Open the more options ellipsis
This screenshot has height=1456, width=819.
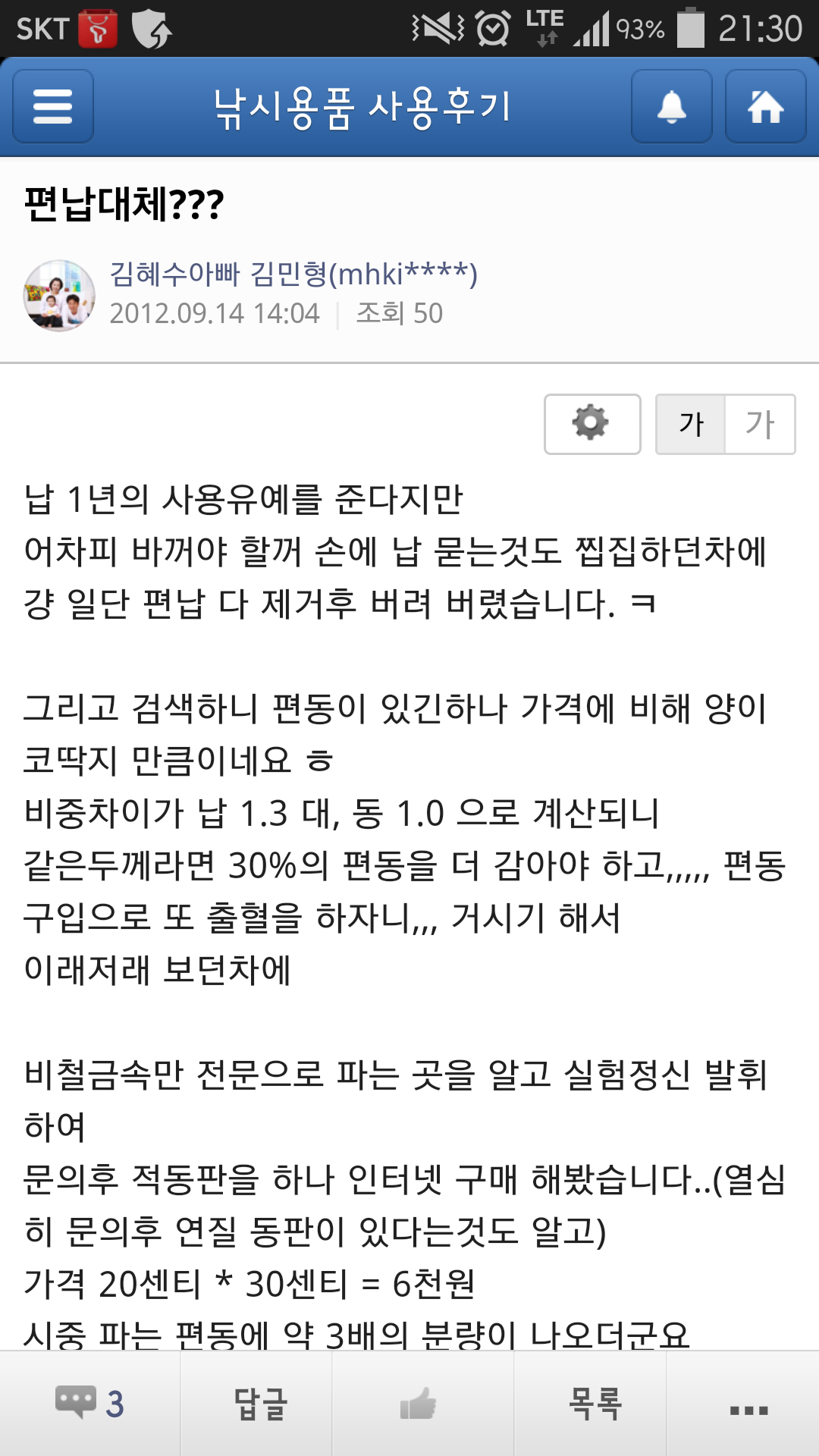click(748, 1410)
